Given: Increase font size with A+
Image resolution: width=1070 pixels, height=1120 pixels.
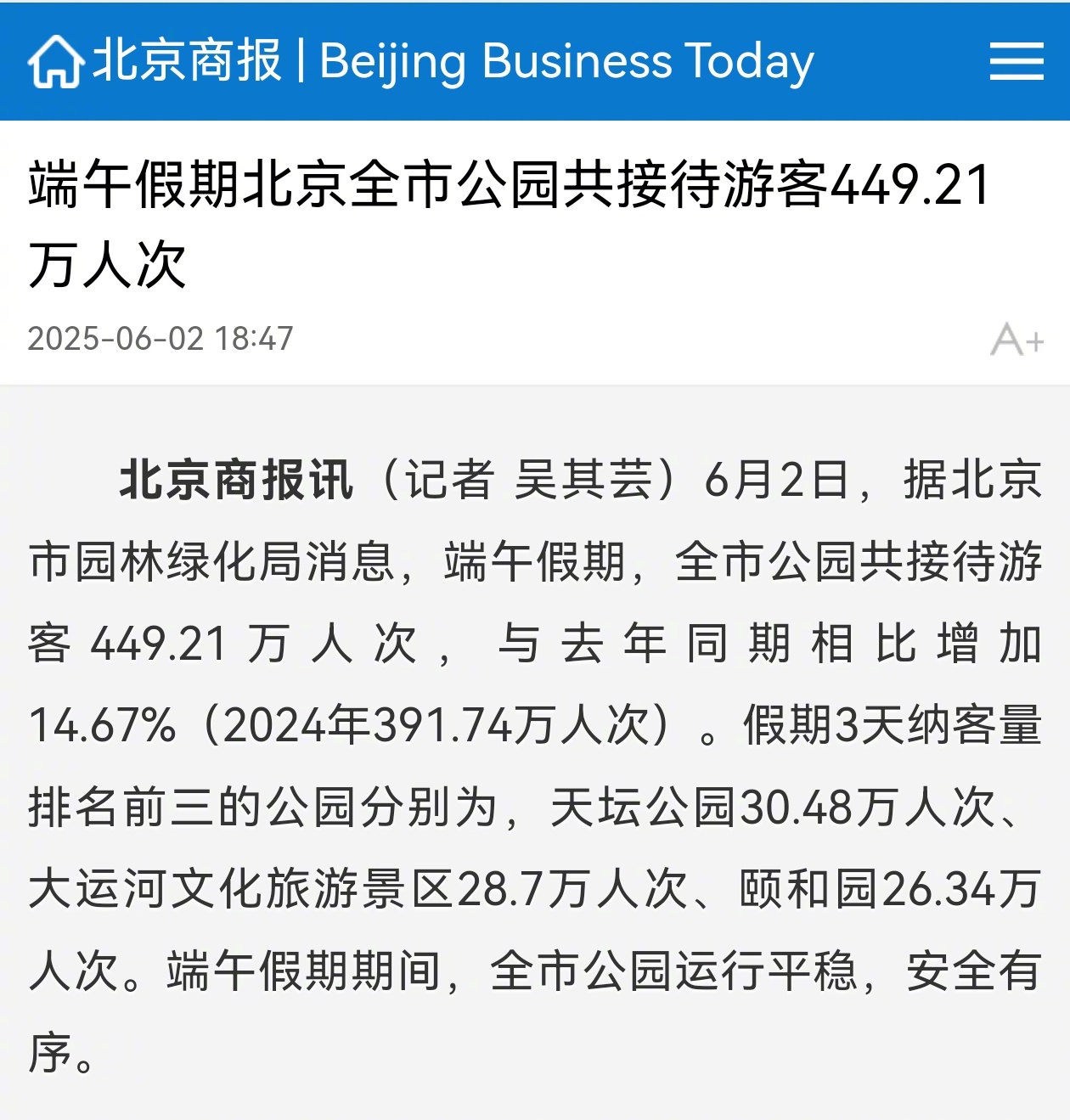Looking at the screenshot, I should pos(1016,339).
